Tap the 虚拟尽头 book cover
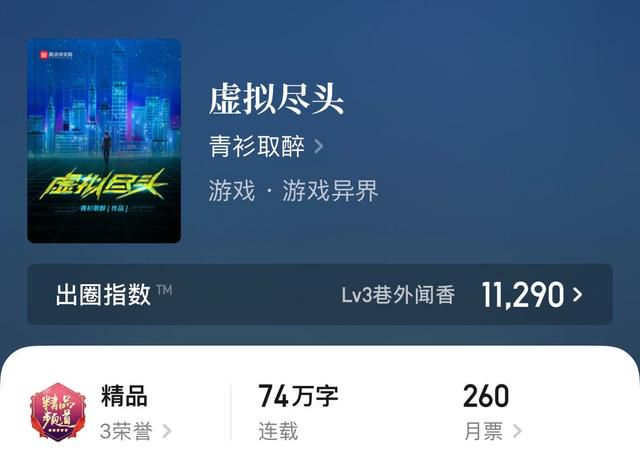The height and width of the screenshot is (465, 640). click(x=104, y=140)
